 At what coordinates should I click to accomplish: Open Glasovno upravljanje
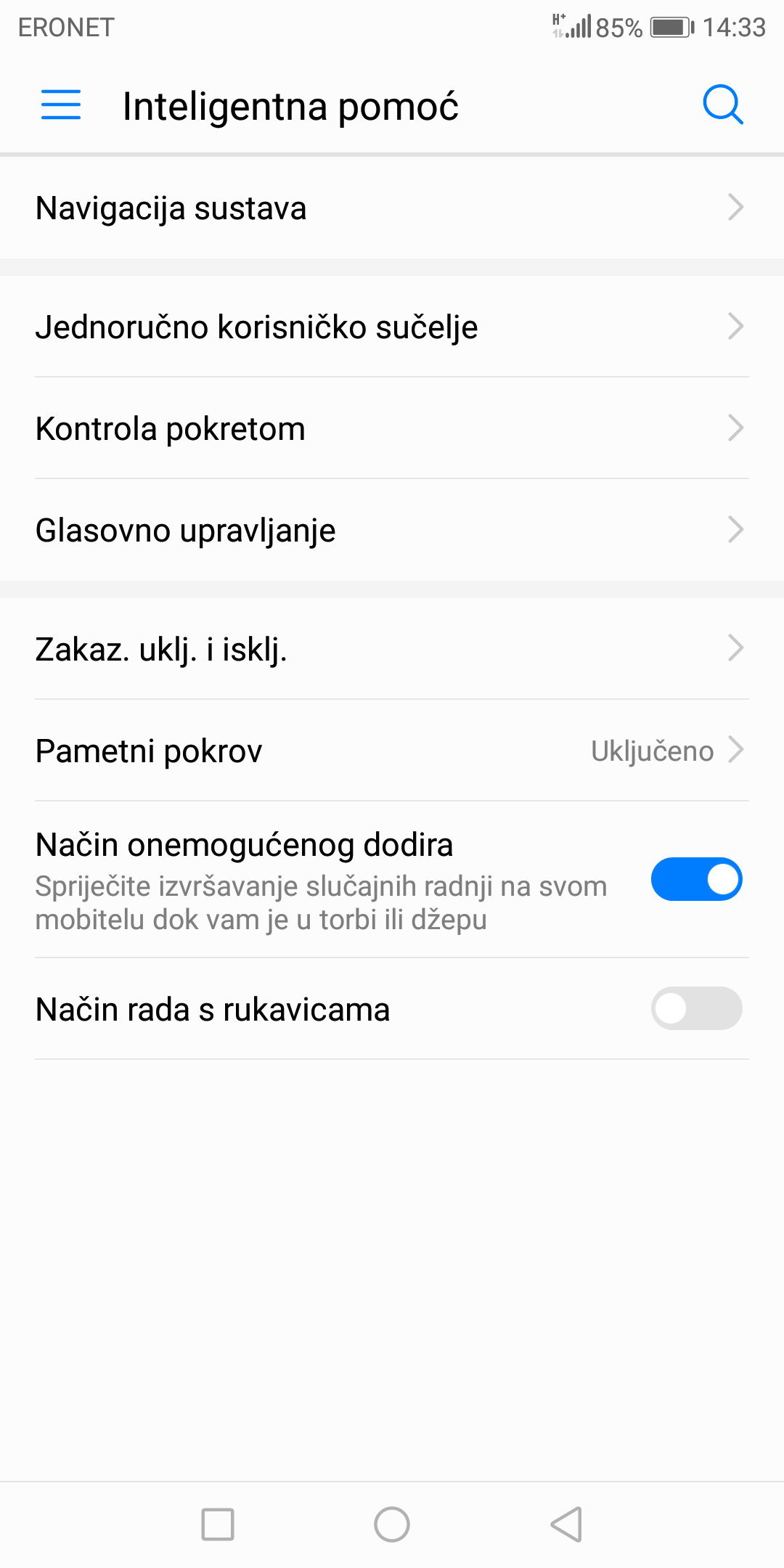coord(392,530)
